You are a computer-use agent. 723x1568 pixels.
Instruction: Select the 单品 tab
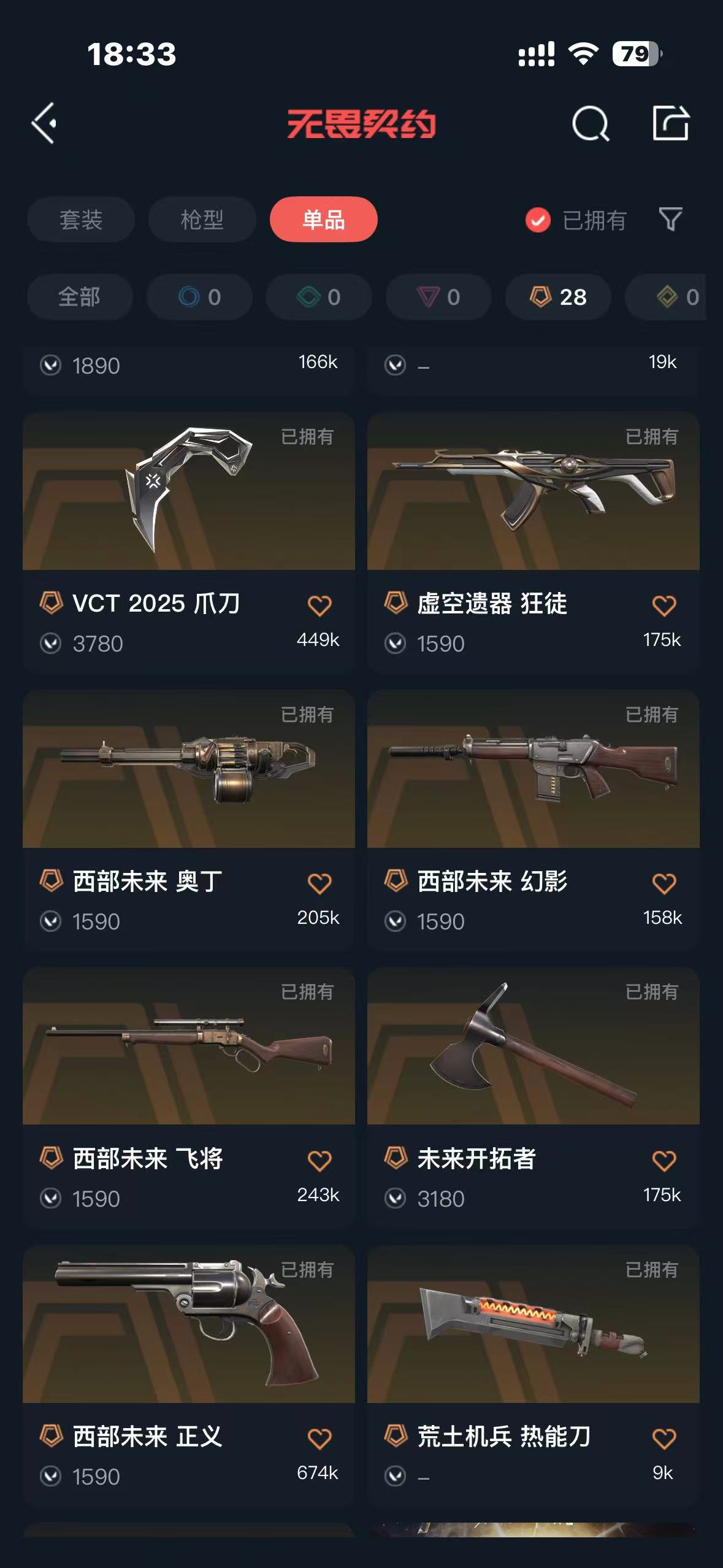coord(323,220)
